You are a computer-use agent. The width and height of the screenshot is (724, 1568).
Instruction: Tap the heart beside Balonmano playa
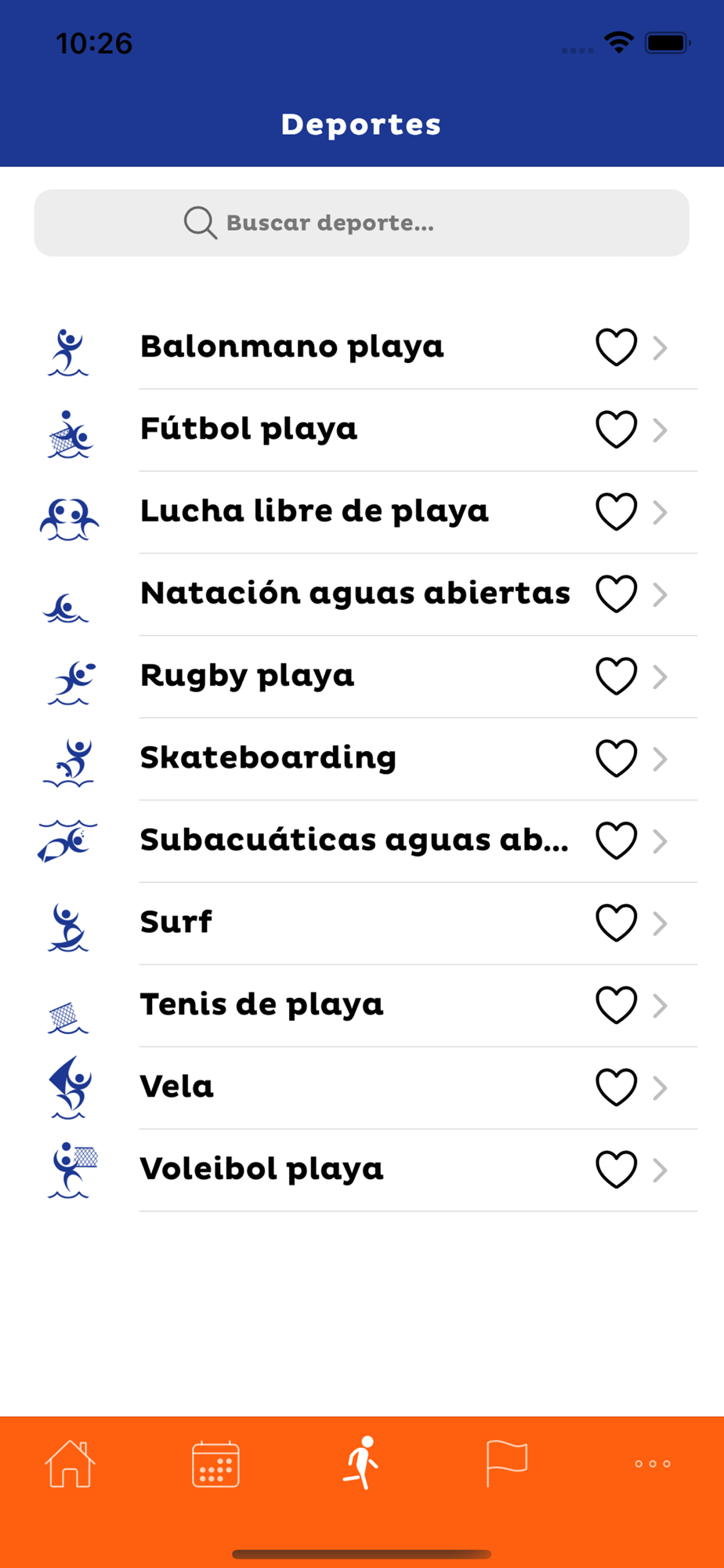tap(616, 347)
